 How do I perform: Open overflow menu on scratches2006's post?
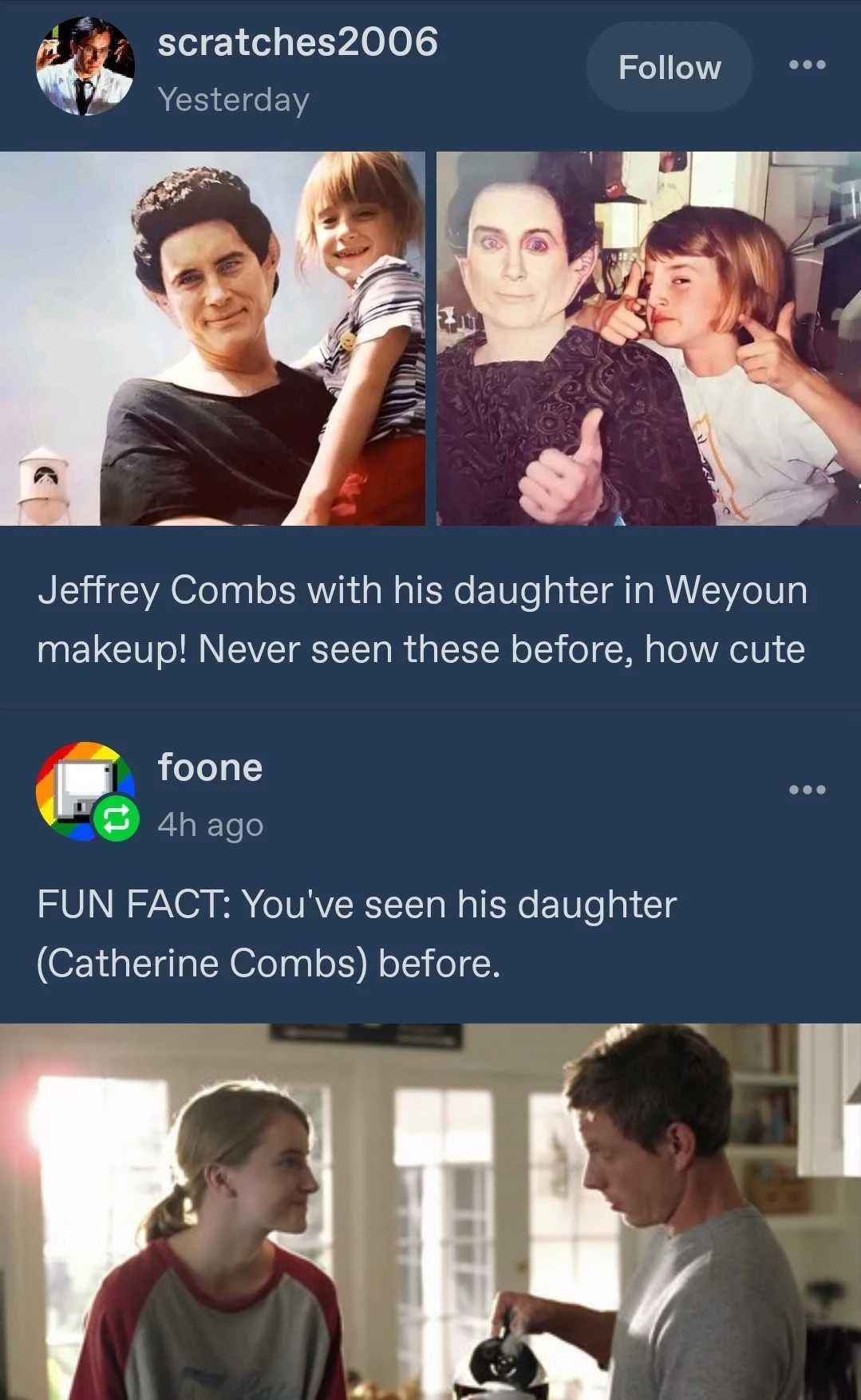(x=807, y=65)
